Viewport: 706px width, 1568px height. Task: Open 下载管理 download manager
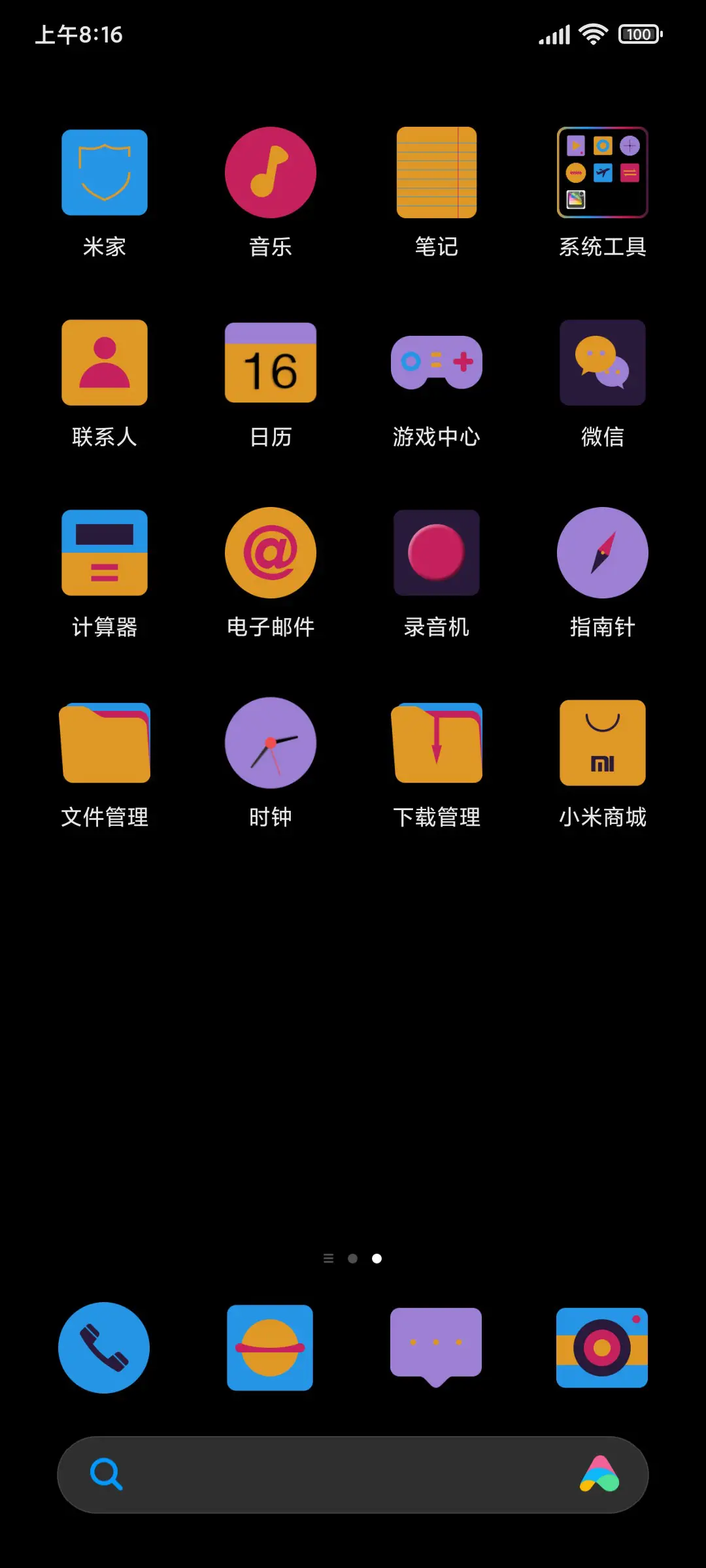tap(437, 743)
